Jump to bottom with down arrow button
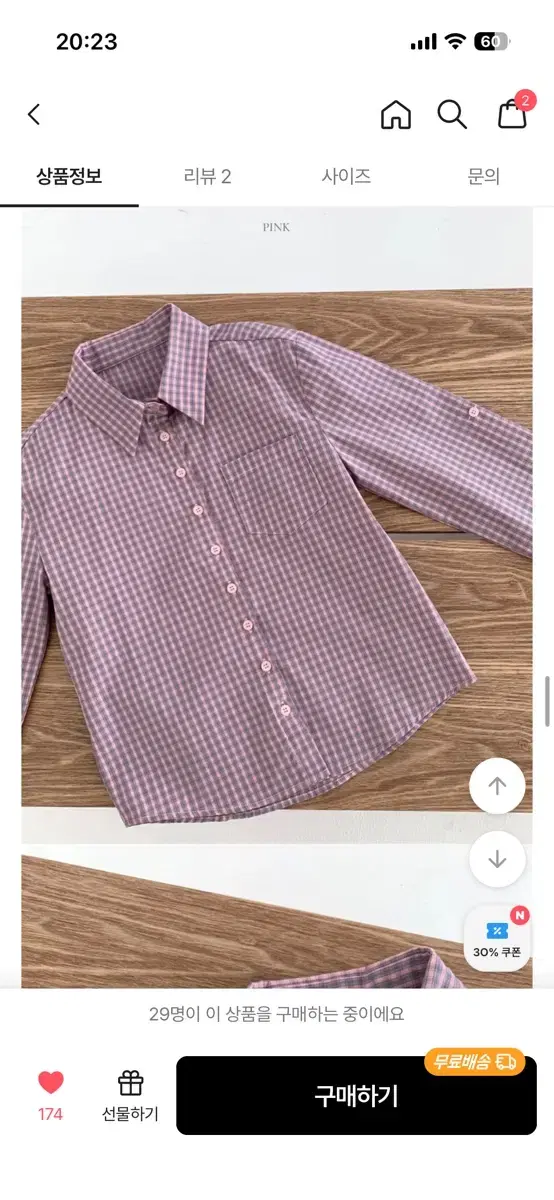The height and width of the screenshot is (1200, 554). click(497, 859)
